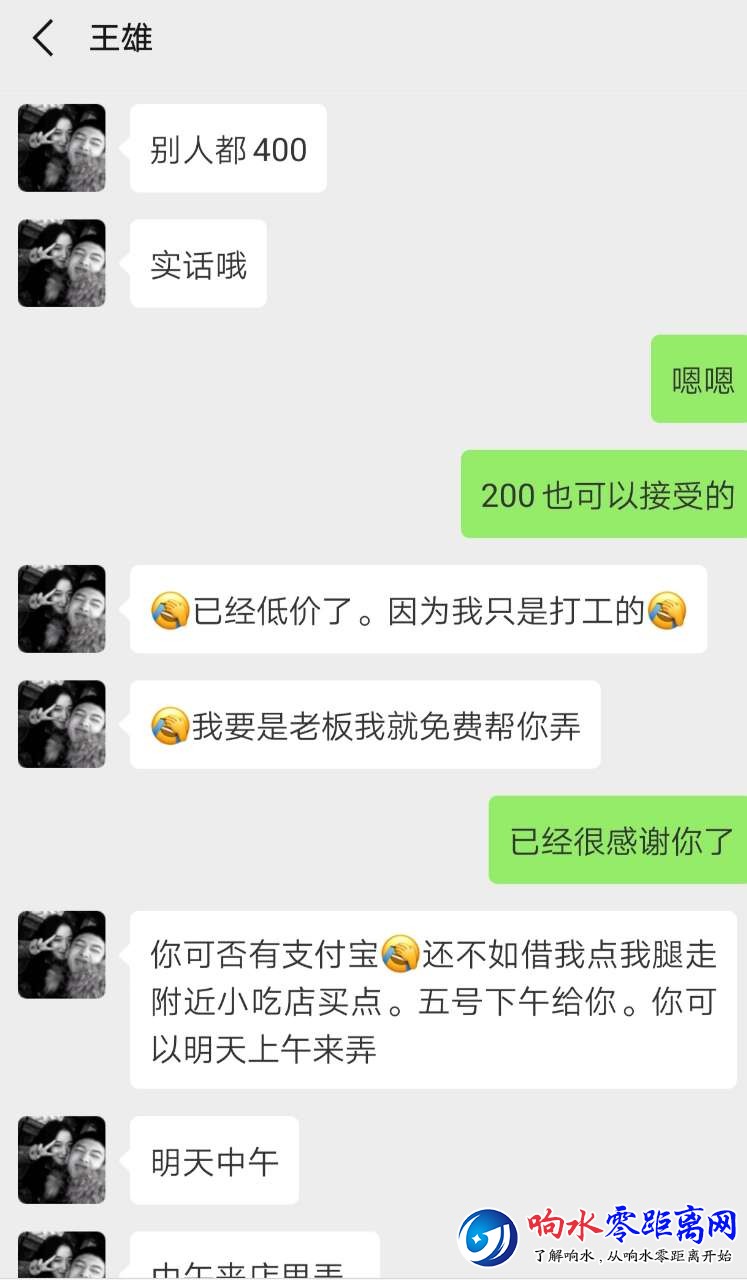The width and height of the screenshot is (747, 1280).
Task: Go back from the chat with 王雄
Action: pyautogui.click(x=42, y=39)
